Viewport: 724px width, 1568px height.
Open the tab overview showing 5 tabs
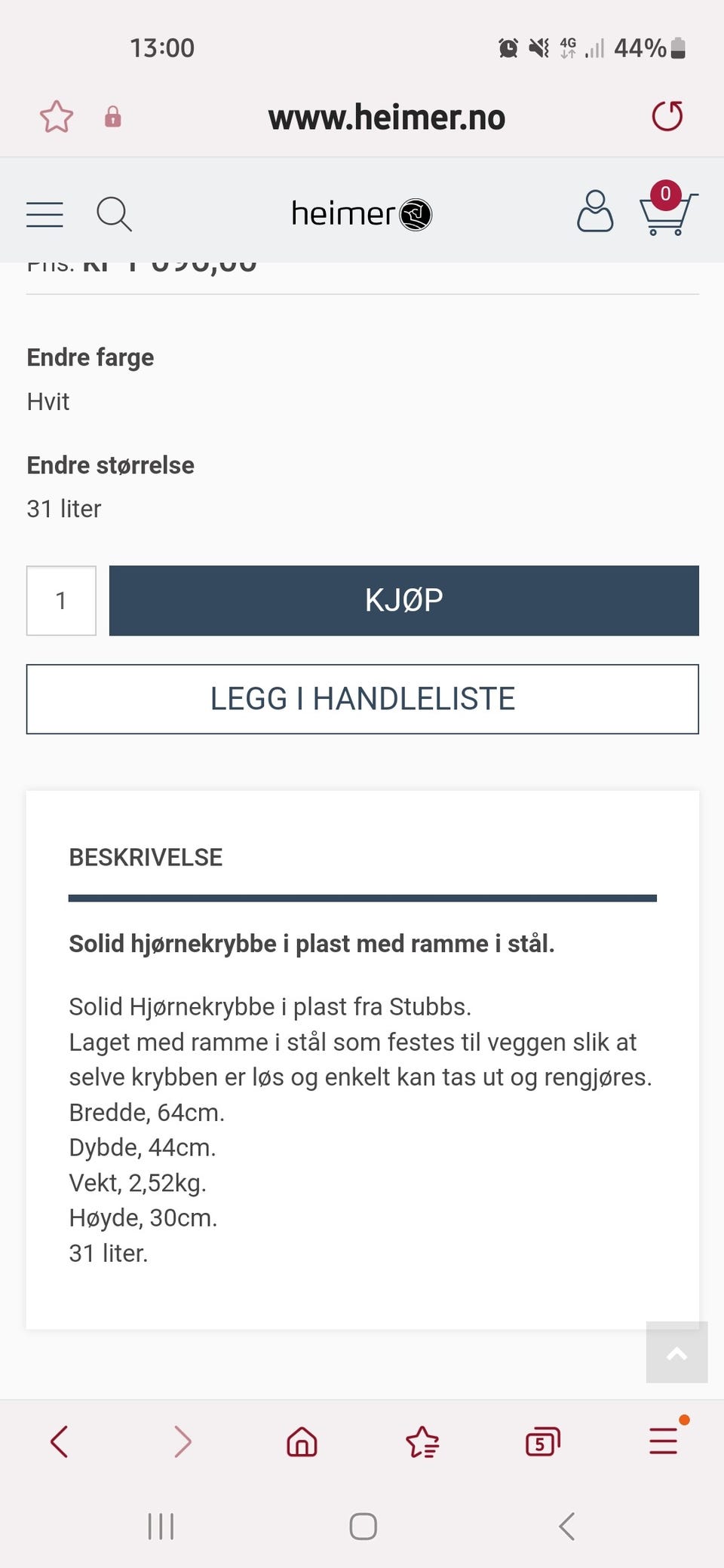[x=542, y=1442]
